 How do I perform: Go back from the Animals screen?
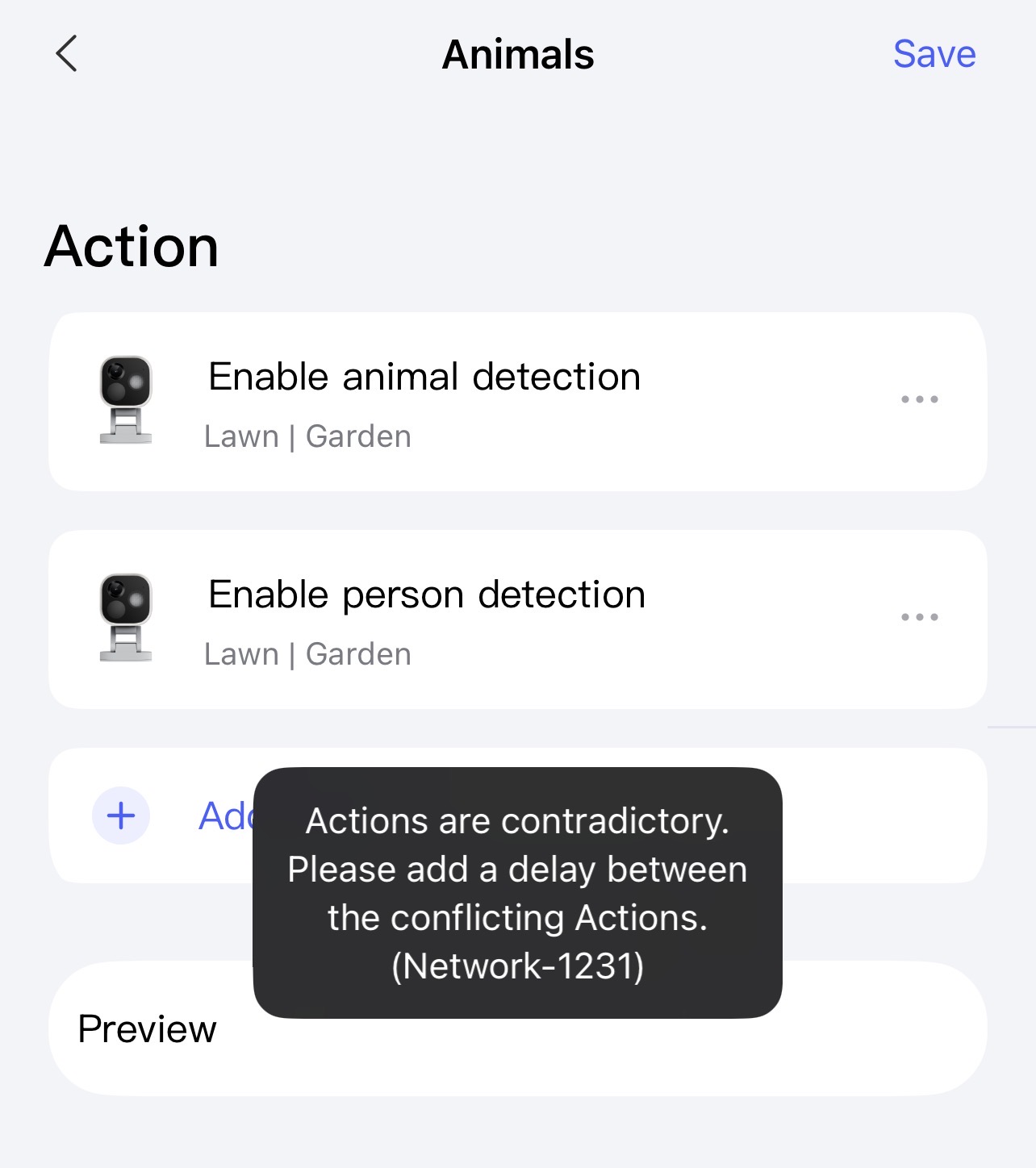[x=67, y=54]
